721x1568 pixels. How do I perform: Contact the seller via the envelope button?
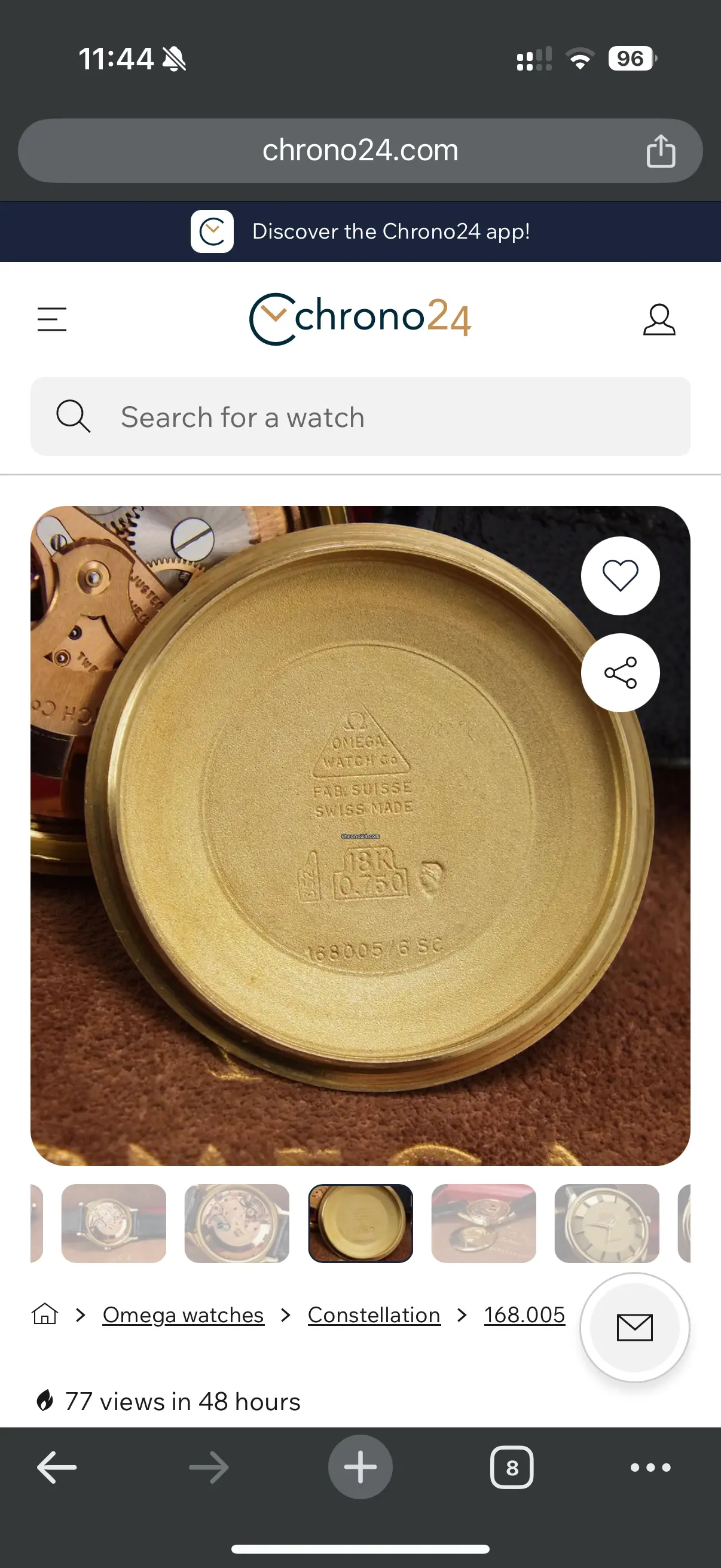pos(634,1328)
